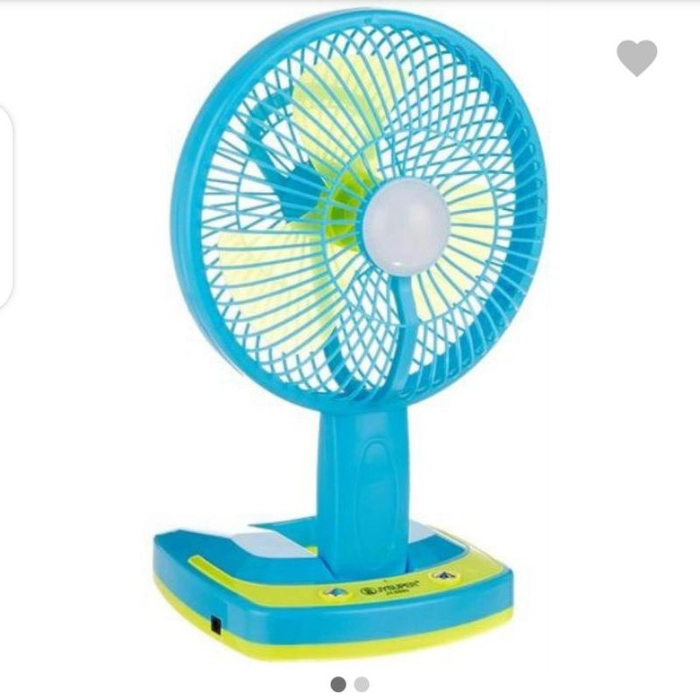Add this fan to favorites with heart
This screenshot has width=700, height=700.
point(637,58)
